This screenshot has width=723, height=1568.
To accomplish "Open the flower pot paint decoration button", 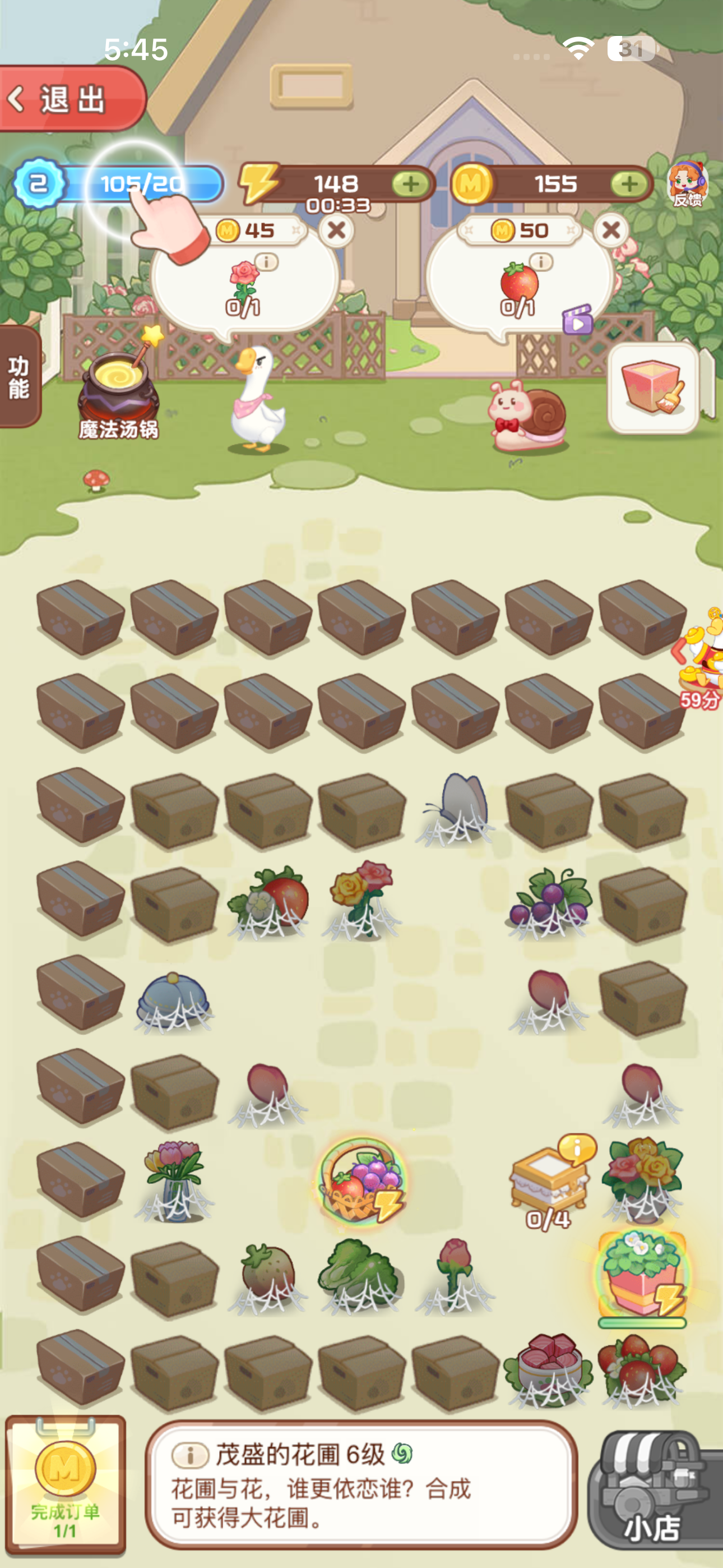I will coord(652,388).
